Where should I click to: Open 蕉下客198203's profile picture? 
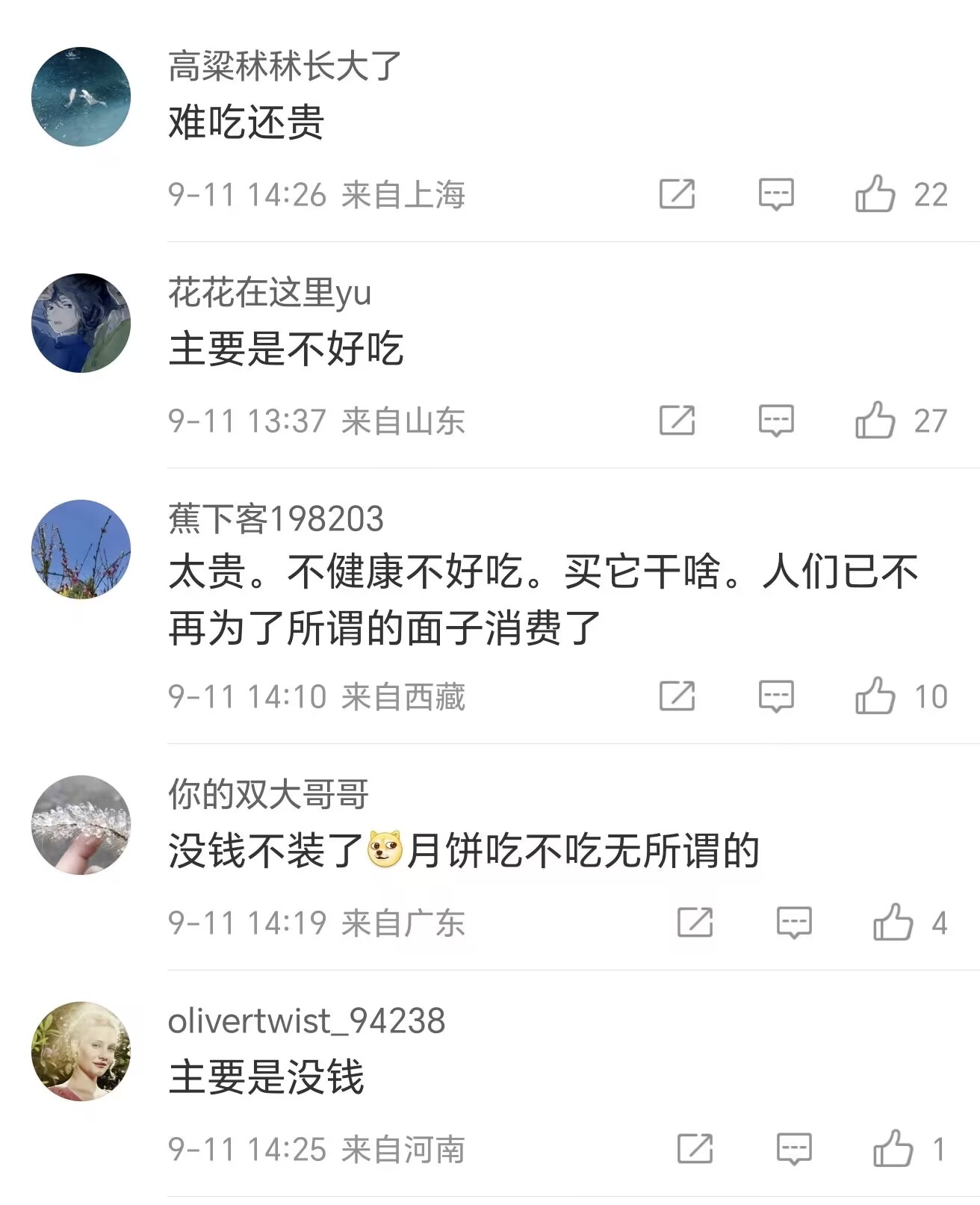(81, 549)
